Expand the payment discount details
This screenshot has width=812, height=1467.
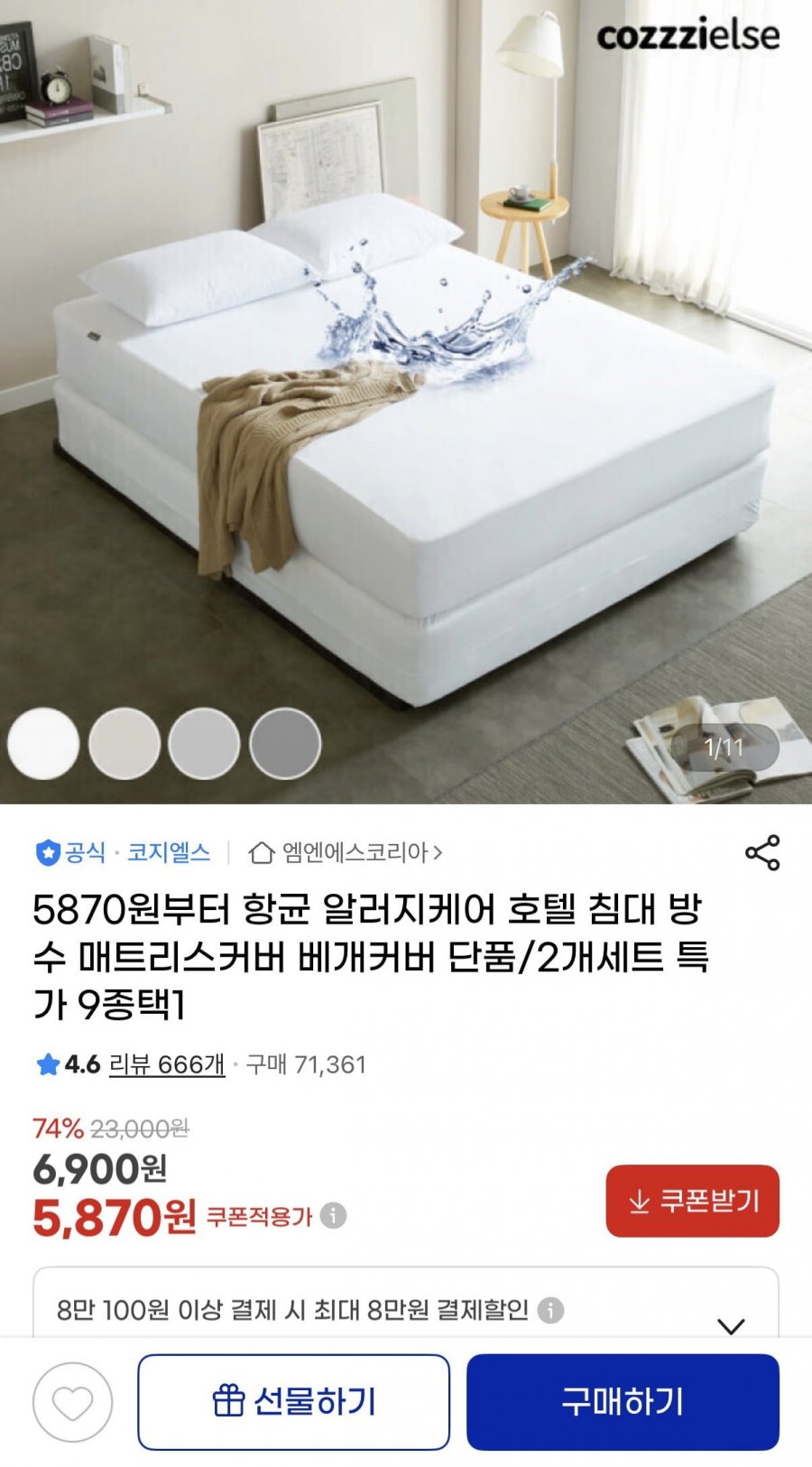point(730,1325)
